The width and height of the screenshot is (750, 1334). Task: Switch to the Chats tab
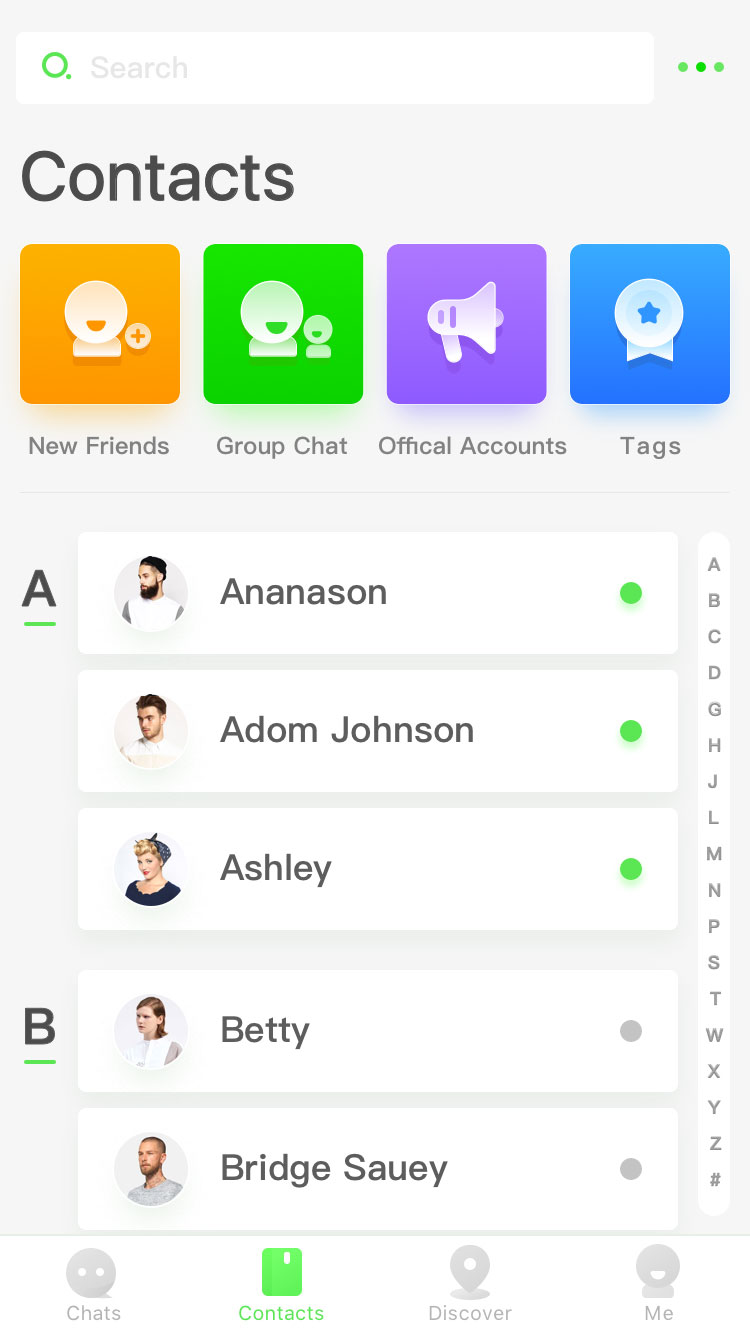point(93,1286)
